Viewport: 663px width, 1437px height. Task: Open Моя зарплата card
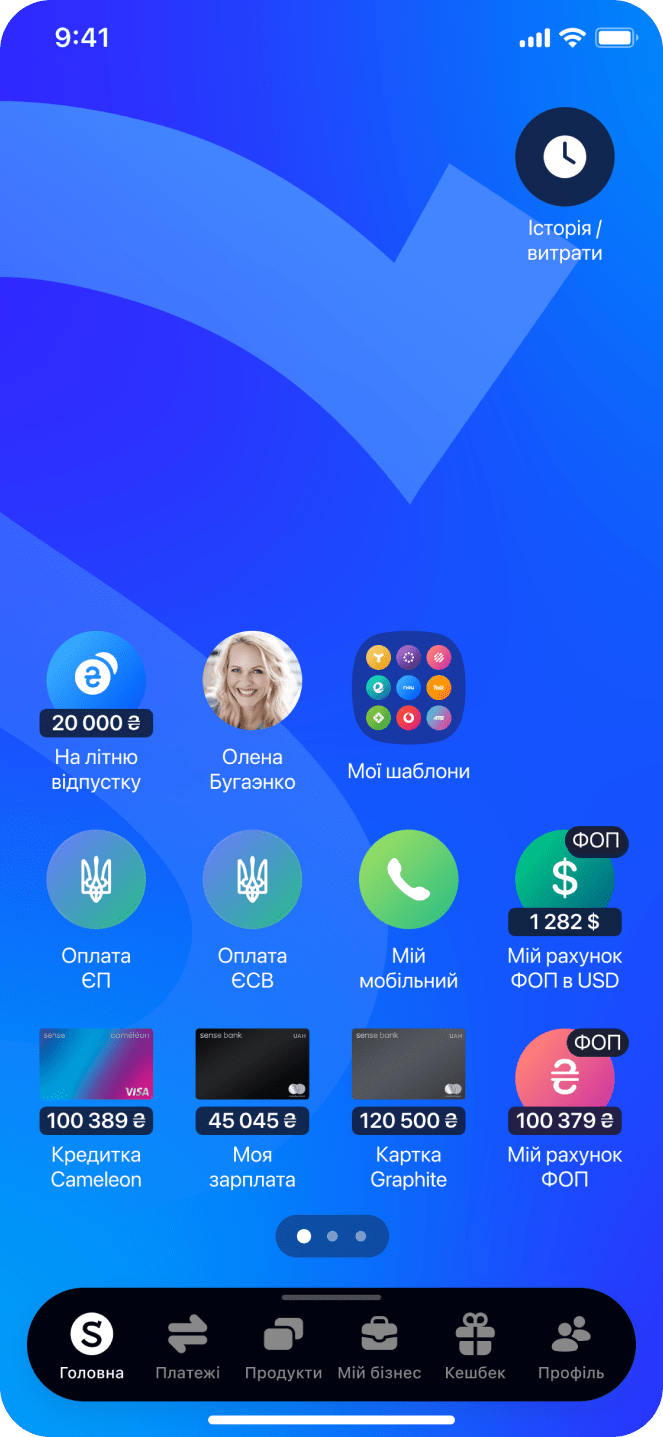click(252, 1065)
